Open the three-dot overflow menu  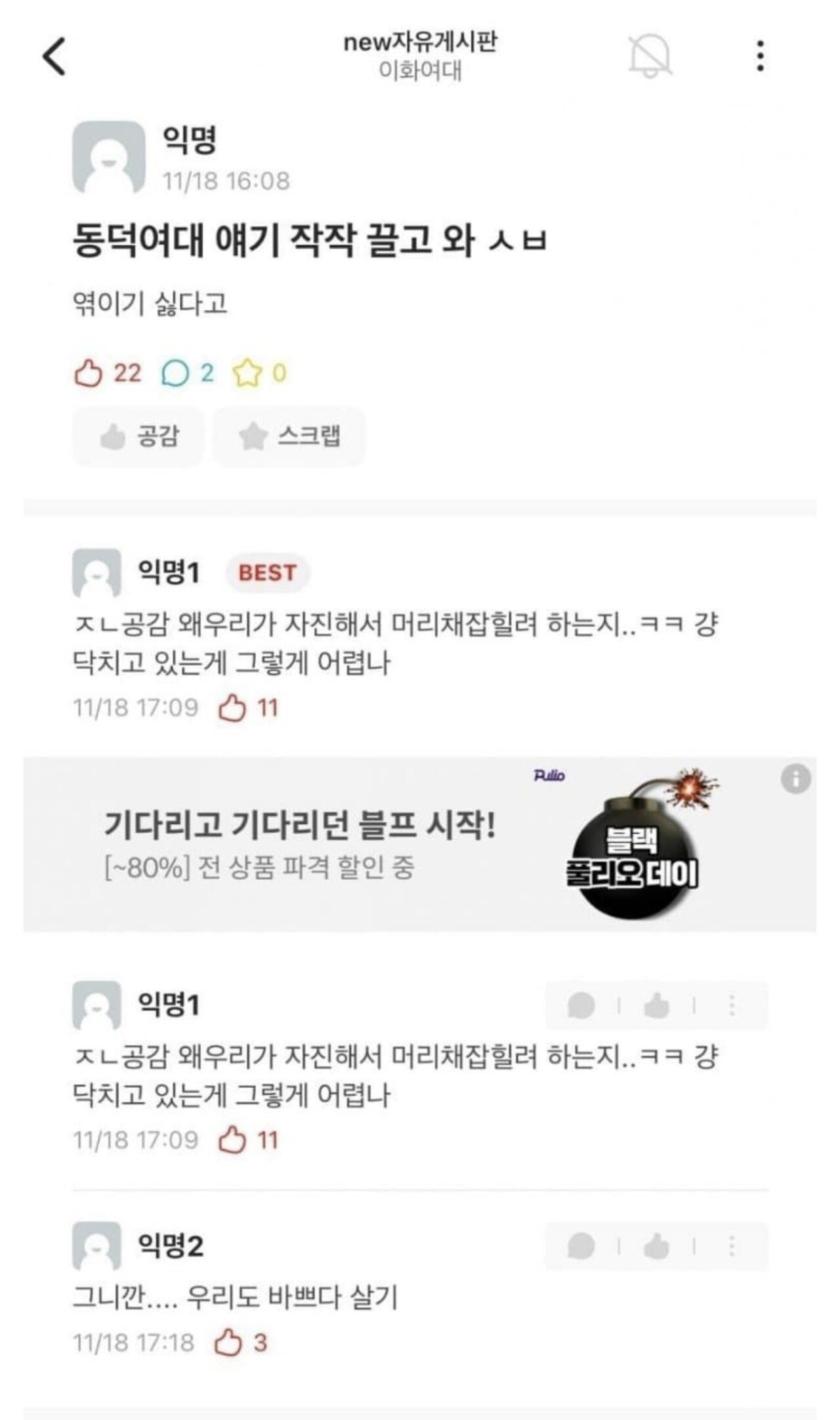760,56
